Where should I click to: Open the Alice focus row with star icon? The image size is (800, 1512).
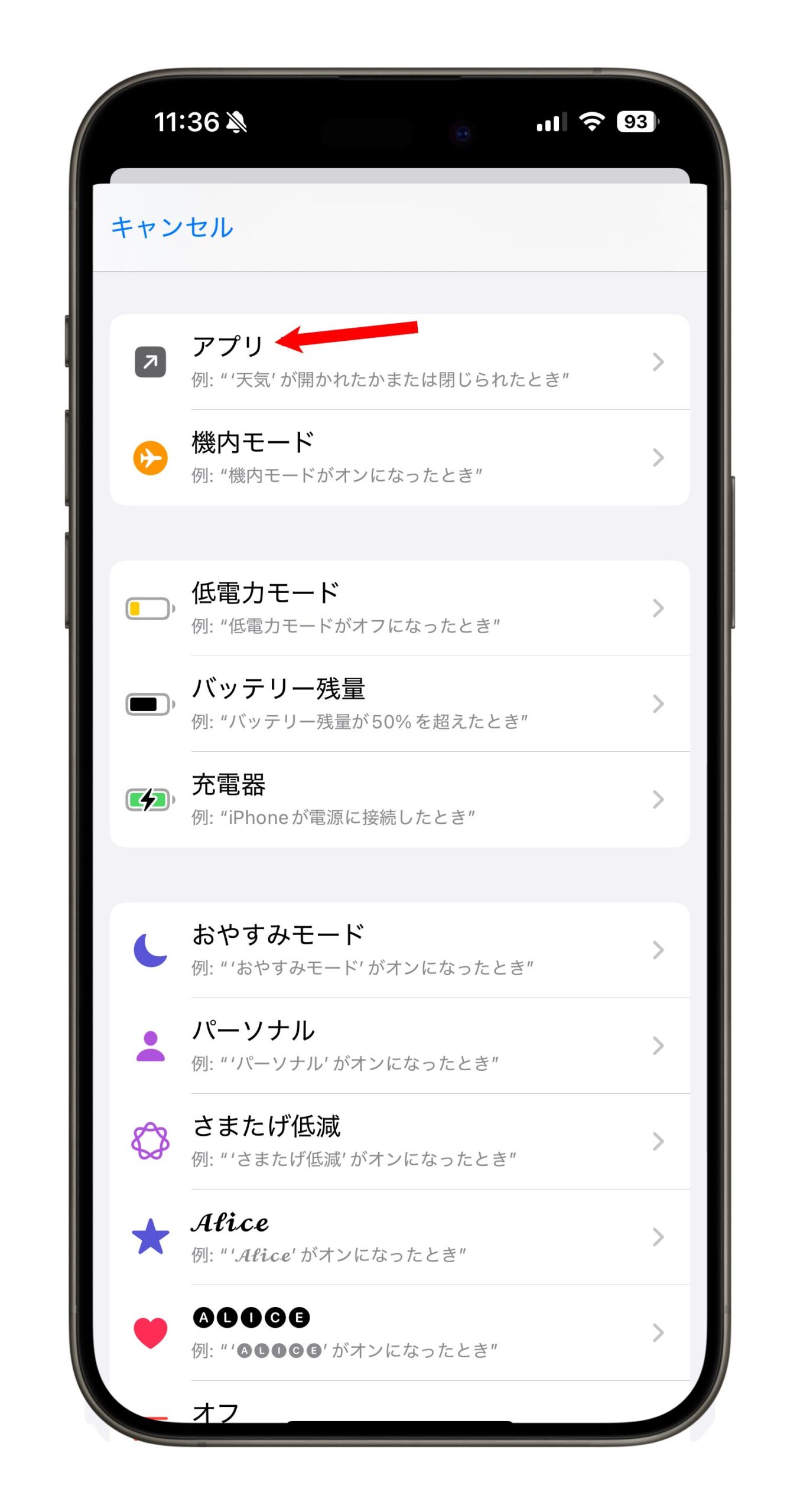(399, 1237)
